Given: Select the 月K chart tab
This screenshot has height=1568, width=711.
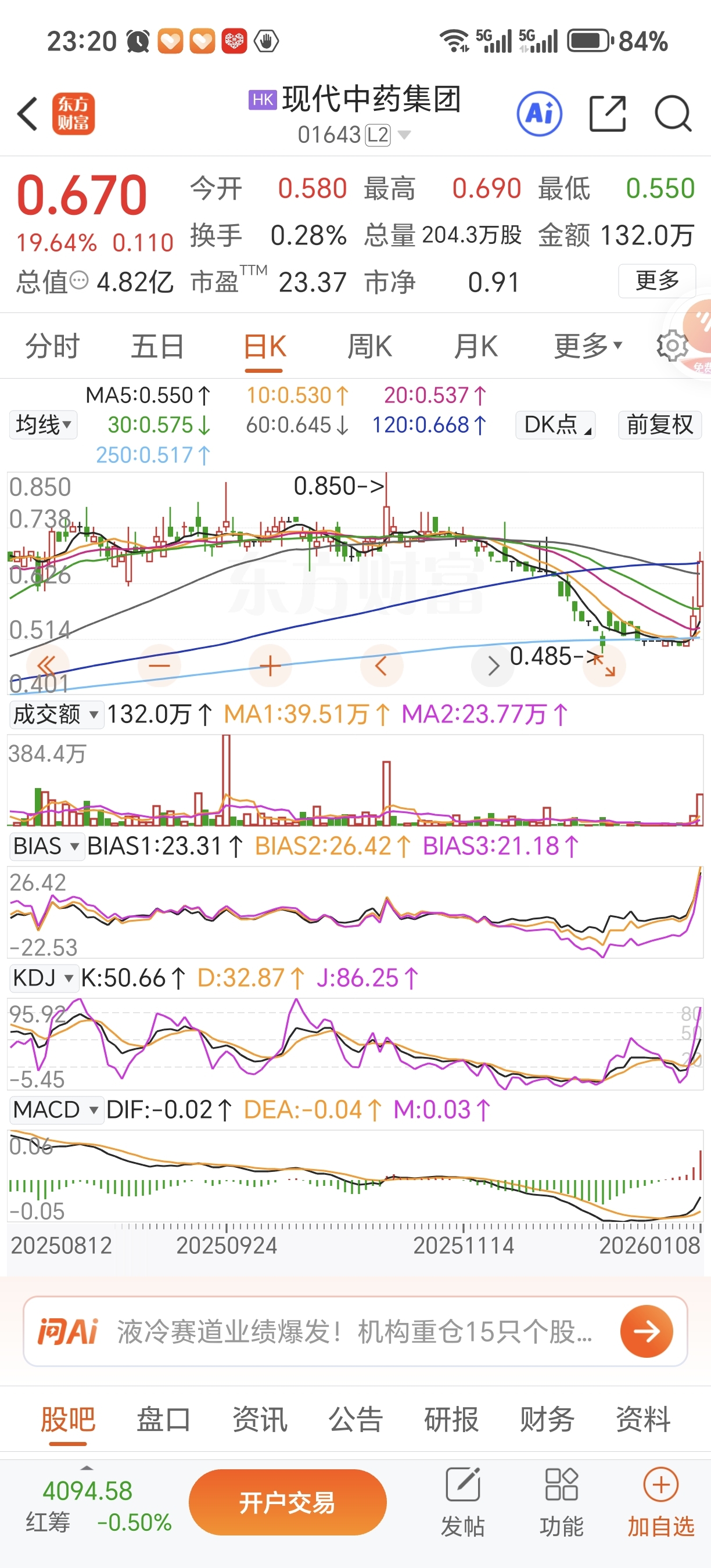Looking at the screenshot, I should (x=475, y=346).
